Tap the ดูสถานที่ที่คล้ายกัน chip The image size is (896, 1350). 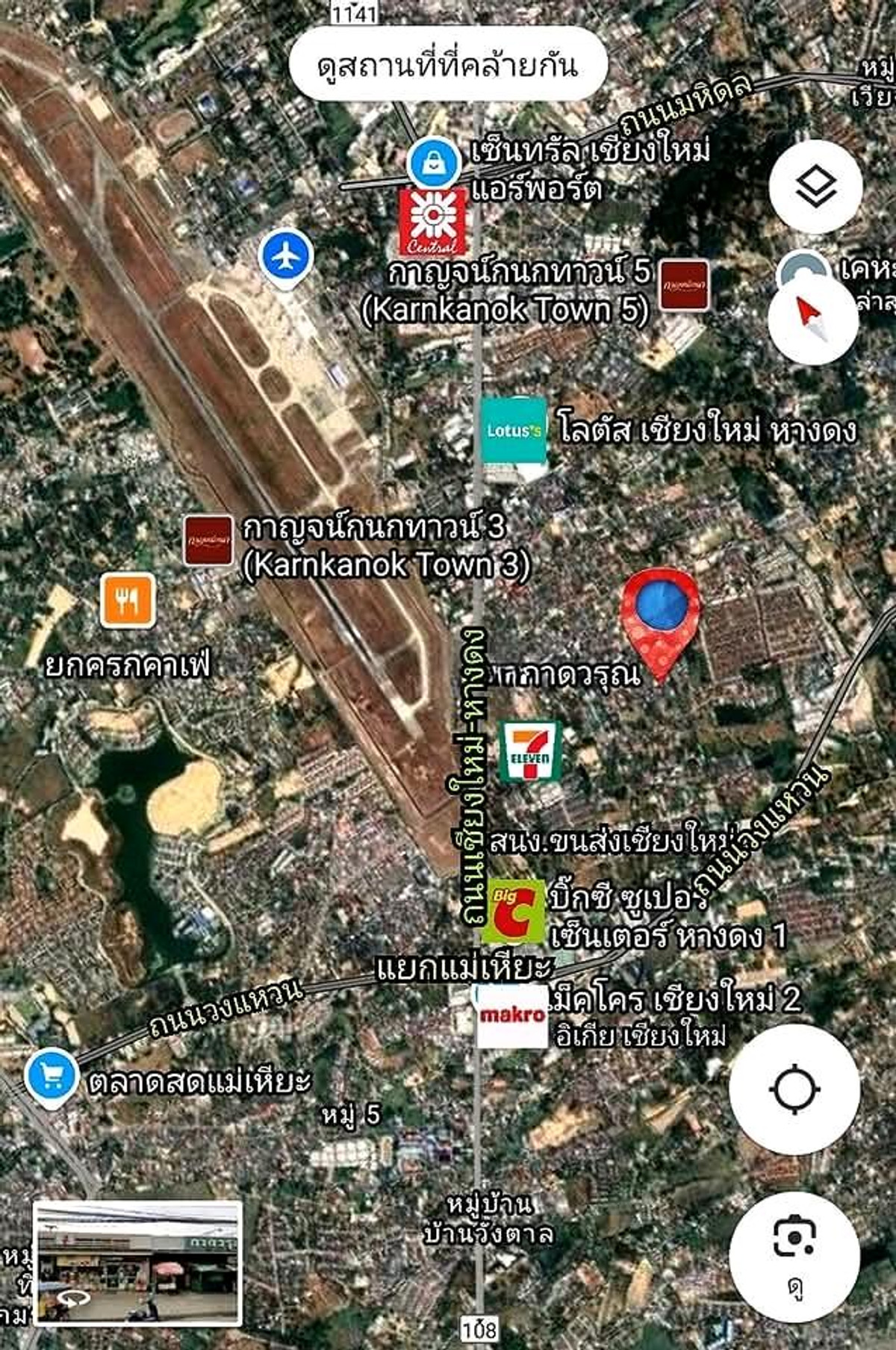448,65
